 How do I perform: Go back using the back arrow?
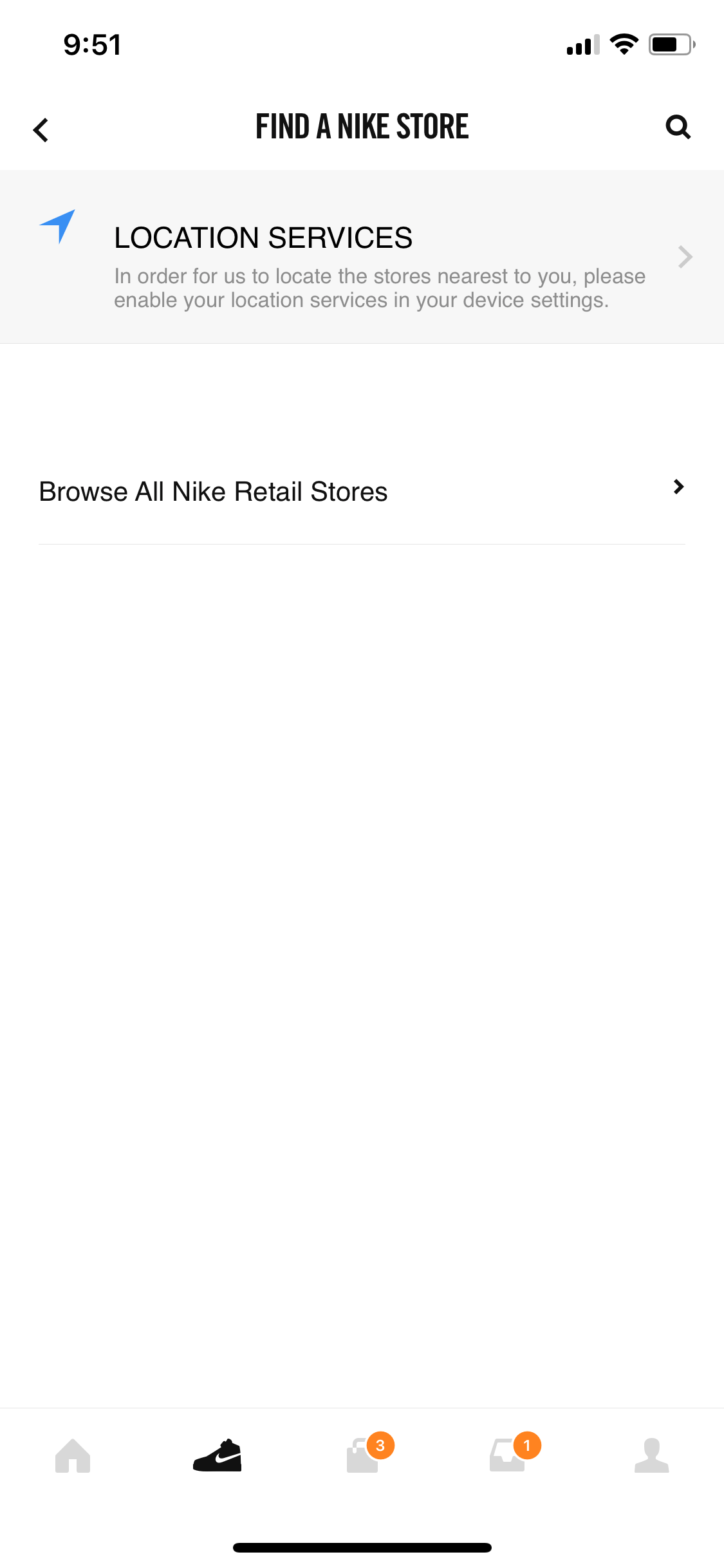pyautogui.click(x=41, y=129)
